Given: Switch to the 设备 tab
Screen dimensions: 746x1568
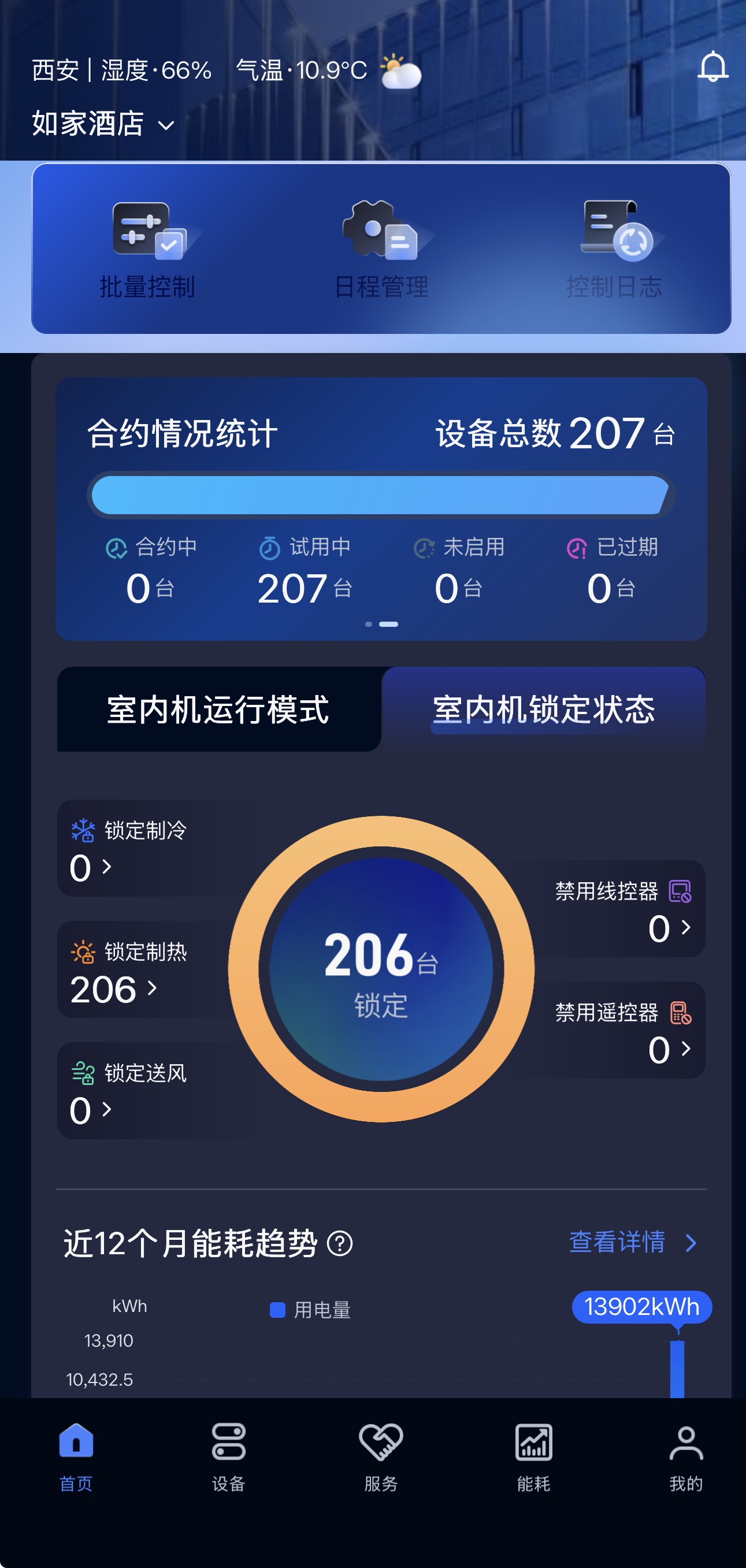Looking at the screenshot, I should pos(228,1456).
